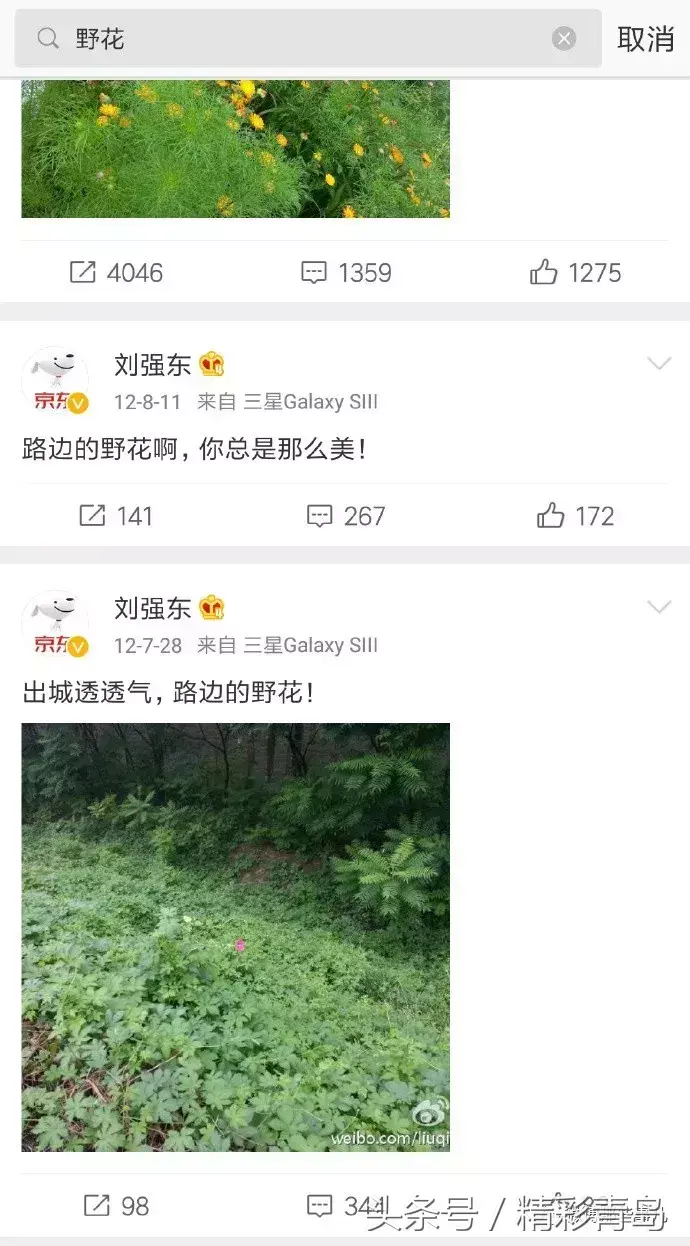690x1246 pixels.
Task: Expand options arrow on 12-7-28 post
Action: click(659, 607)
